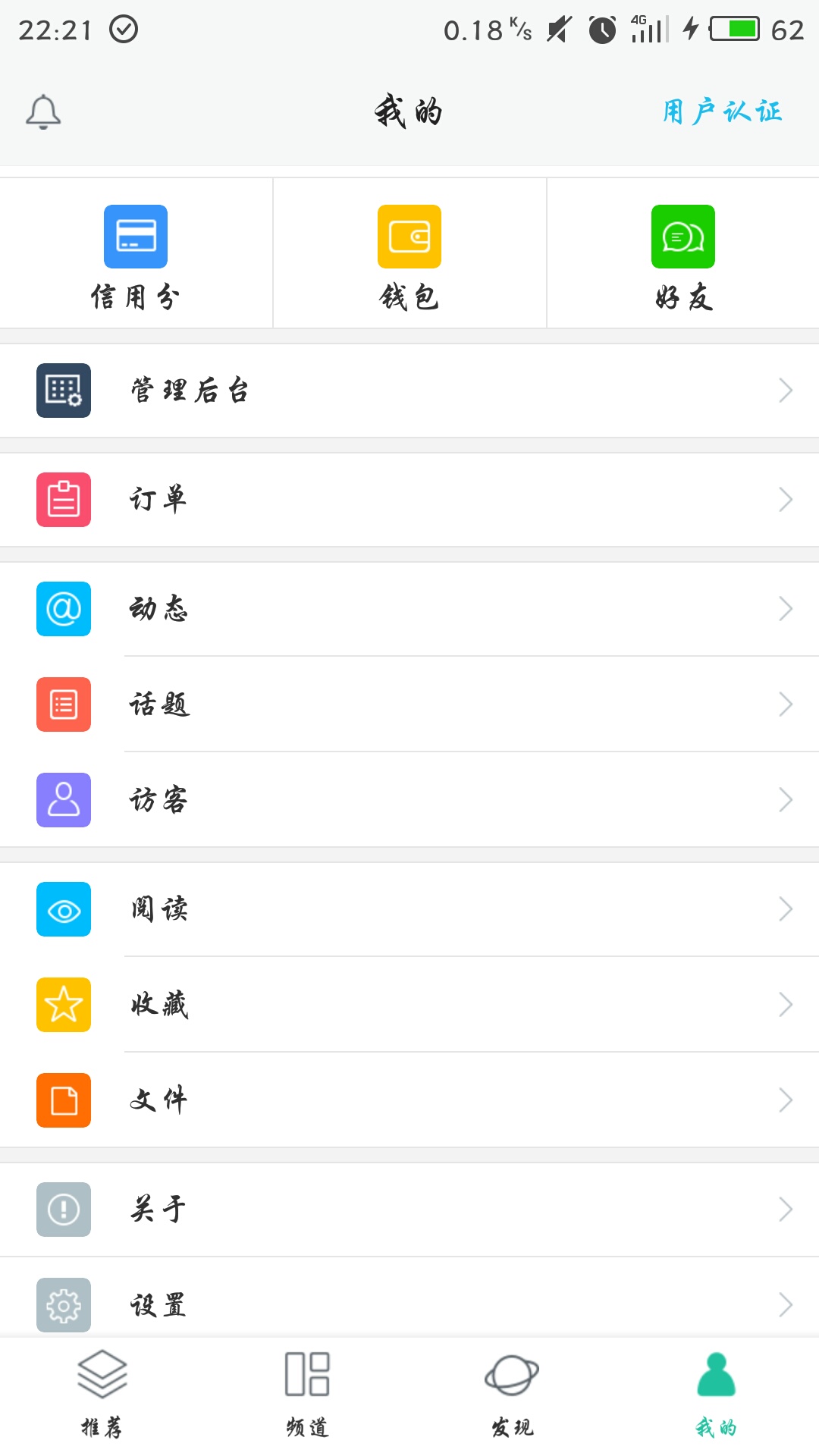Tap the pink 订单 orders clipboard icon

tap(63, 499)
